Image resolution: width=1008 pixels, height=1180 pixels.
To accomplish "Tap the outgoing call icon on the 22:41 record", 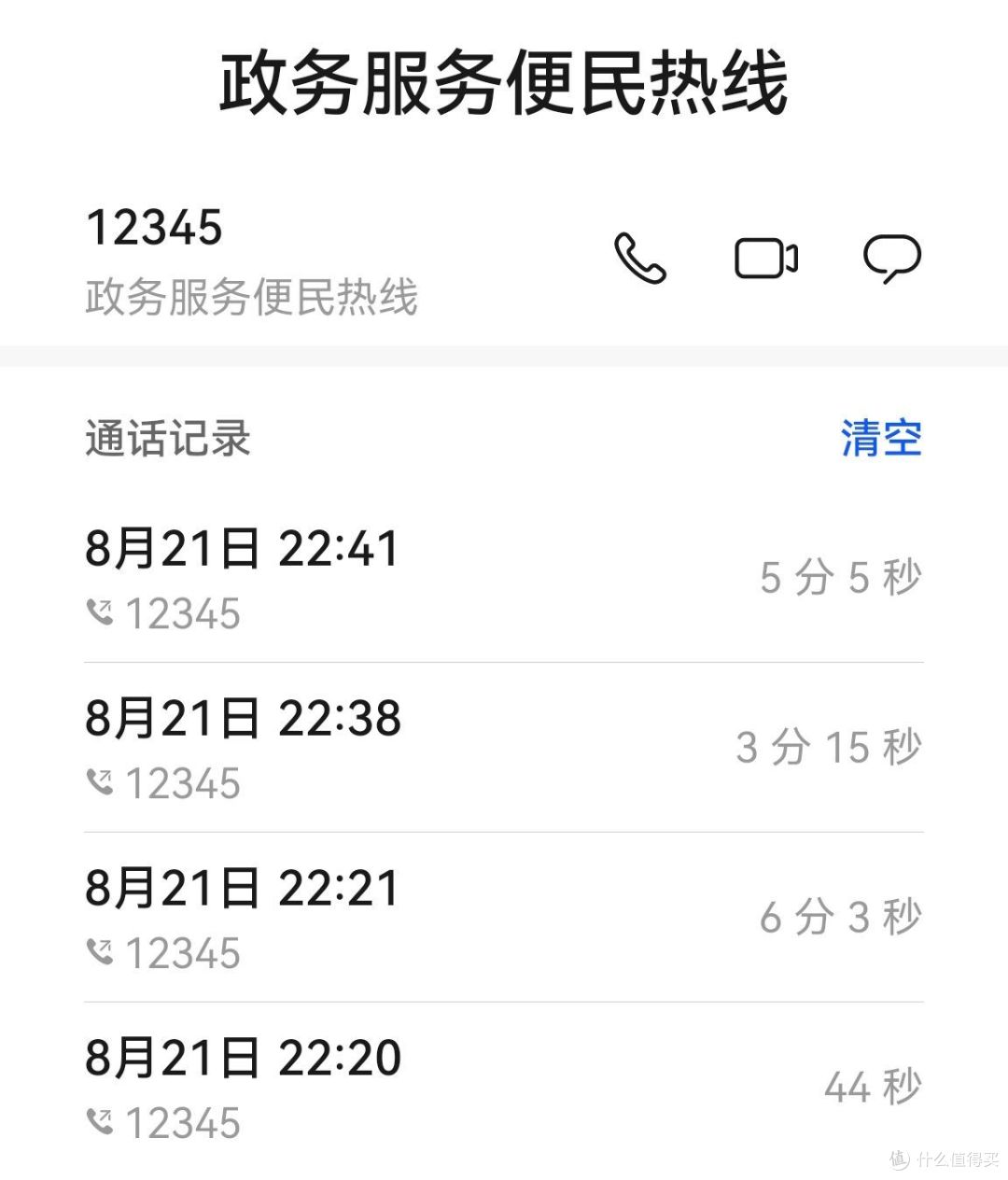I will point(100,611).
